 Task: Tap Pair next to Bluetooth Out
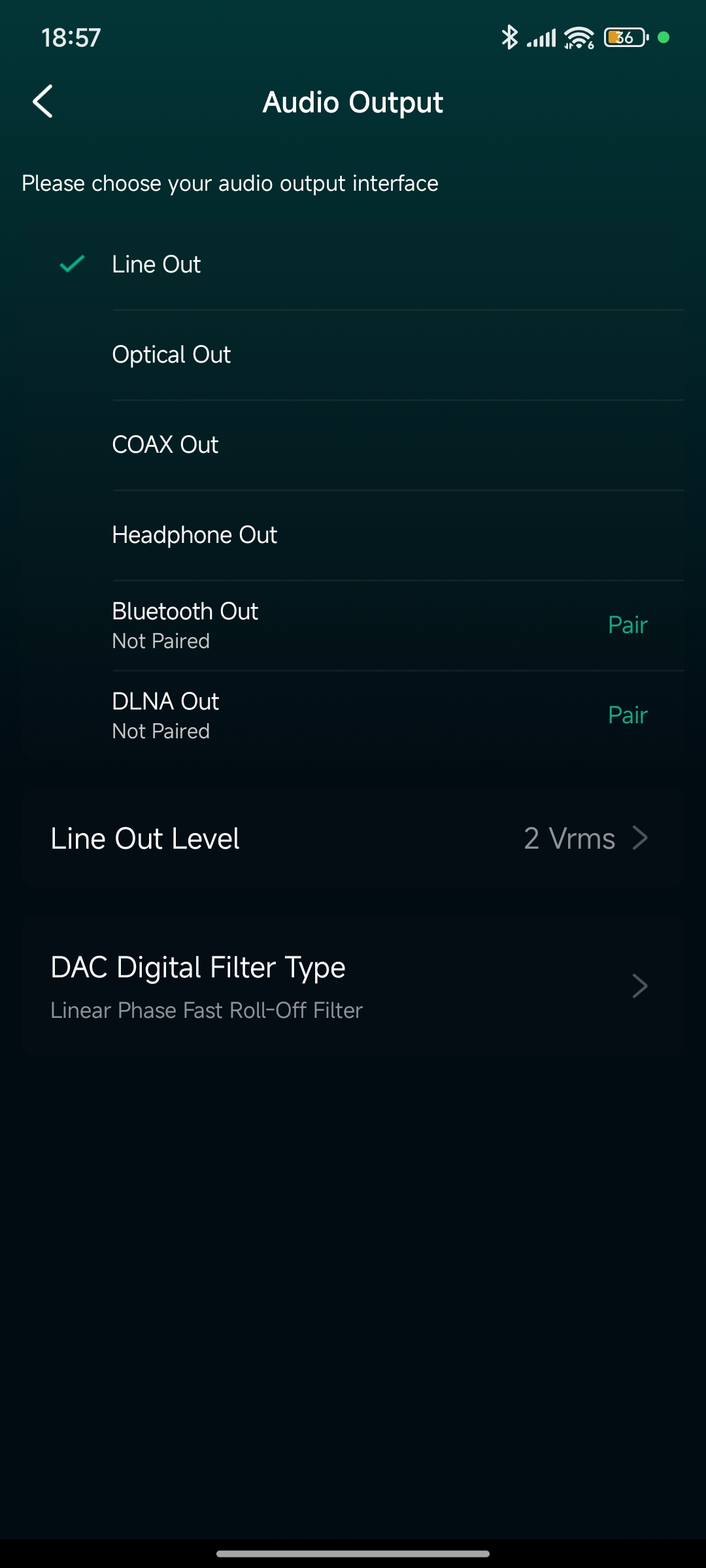pos(628,625)
